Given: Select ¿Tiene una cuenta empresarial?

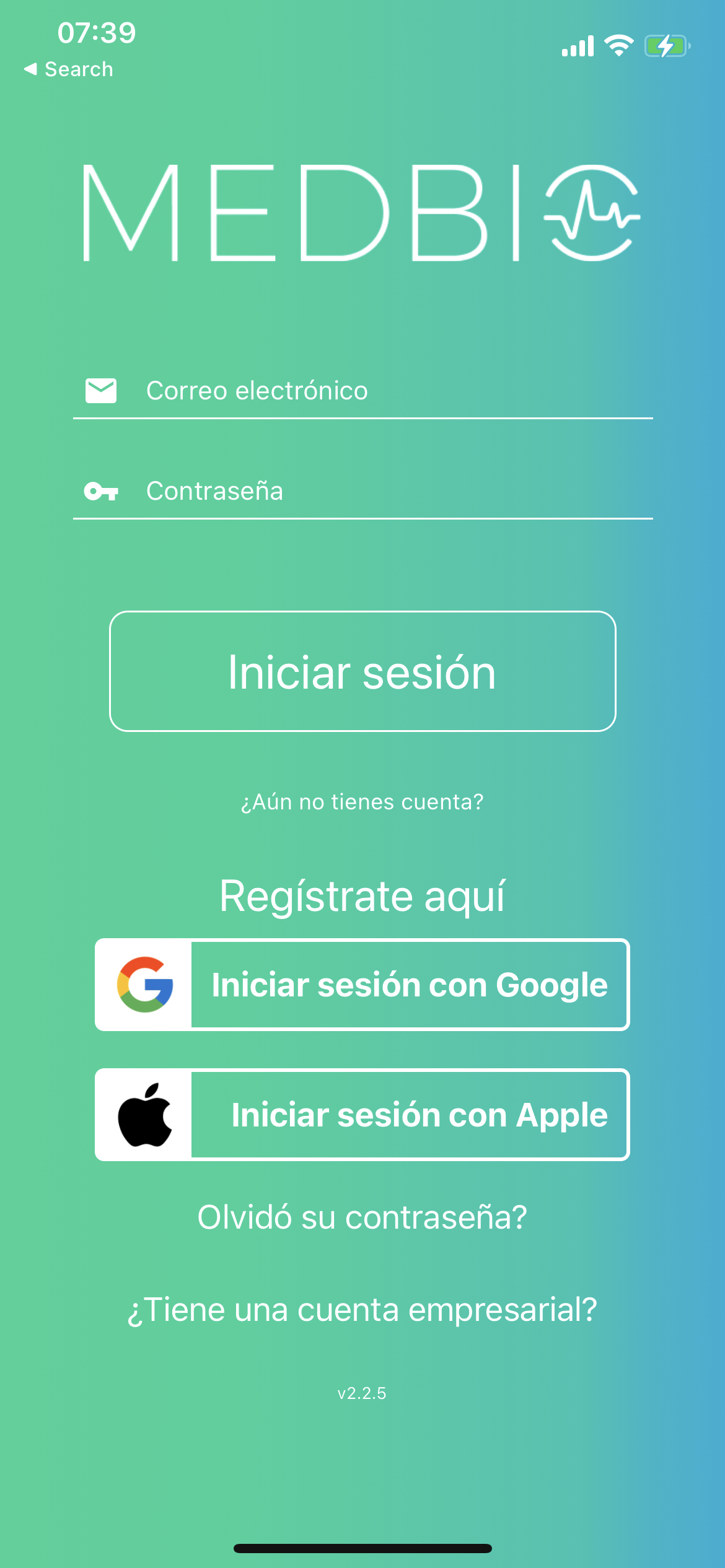Looking at the screenshot, I should pos(362,1310).
